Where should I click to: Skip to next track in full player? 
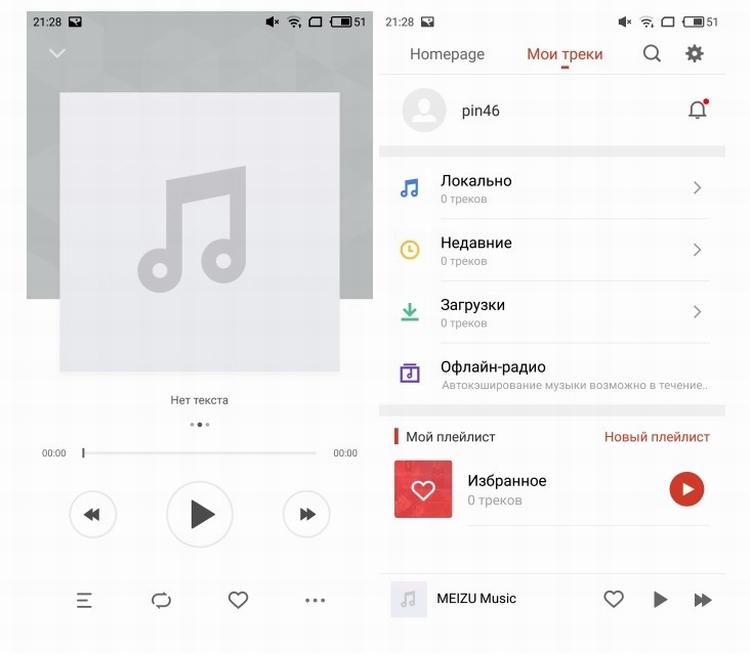click(x=307, y=515)
